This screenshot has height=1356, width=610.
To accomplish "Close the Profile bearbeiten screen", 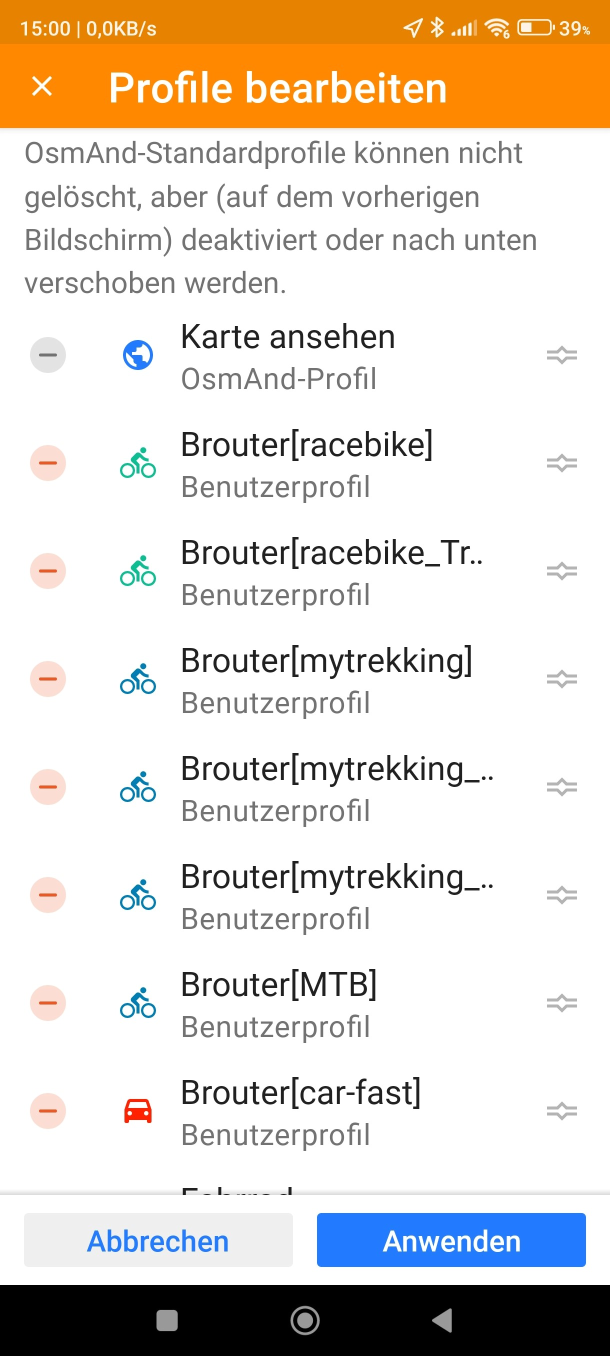I will (42, 87).
